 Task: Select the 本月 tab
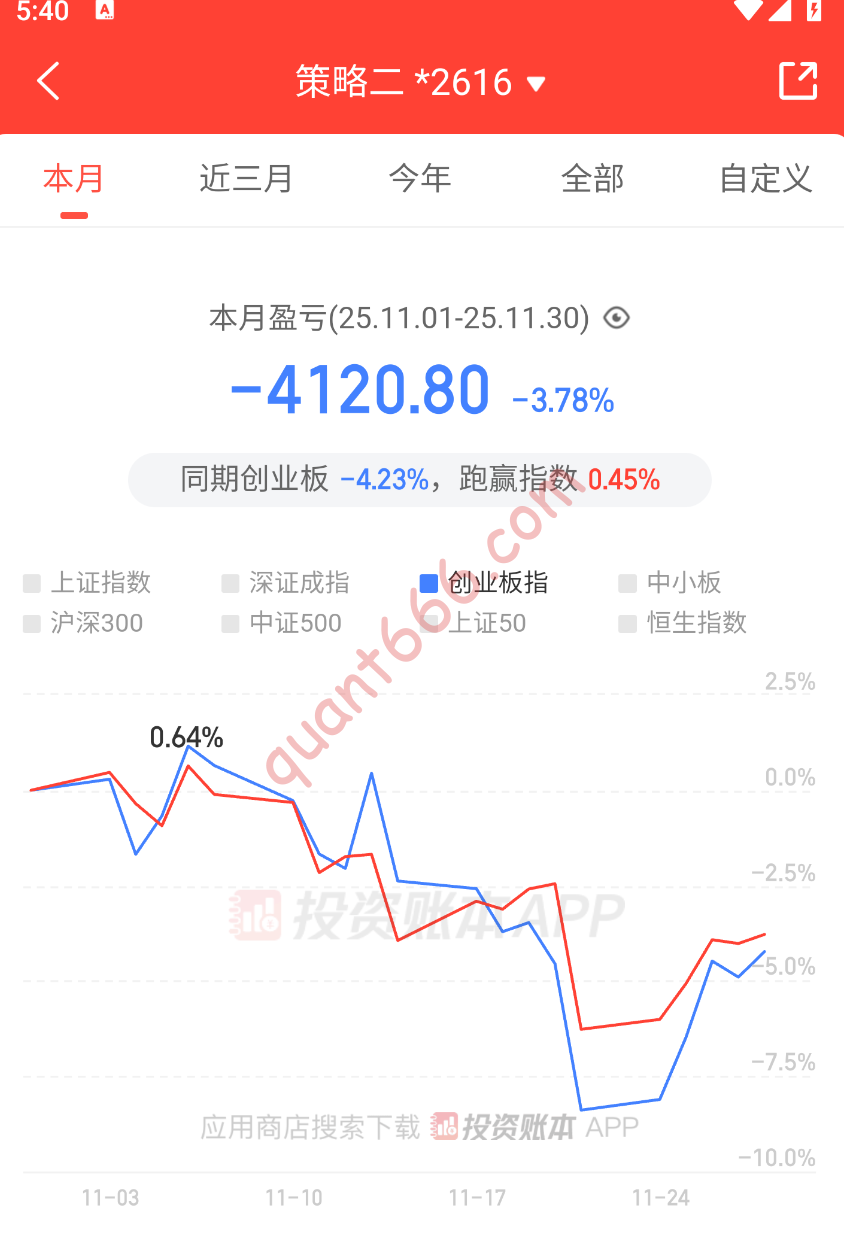click(x=74, y=180)
